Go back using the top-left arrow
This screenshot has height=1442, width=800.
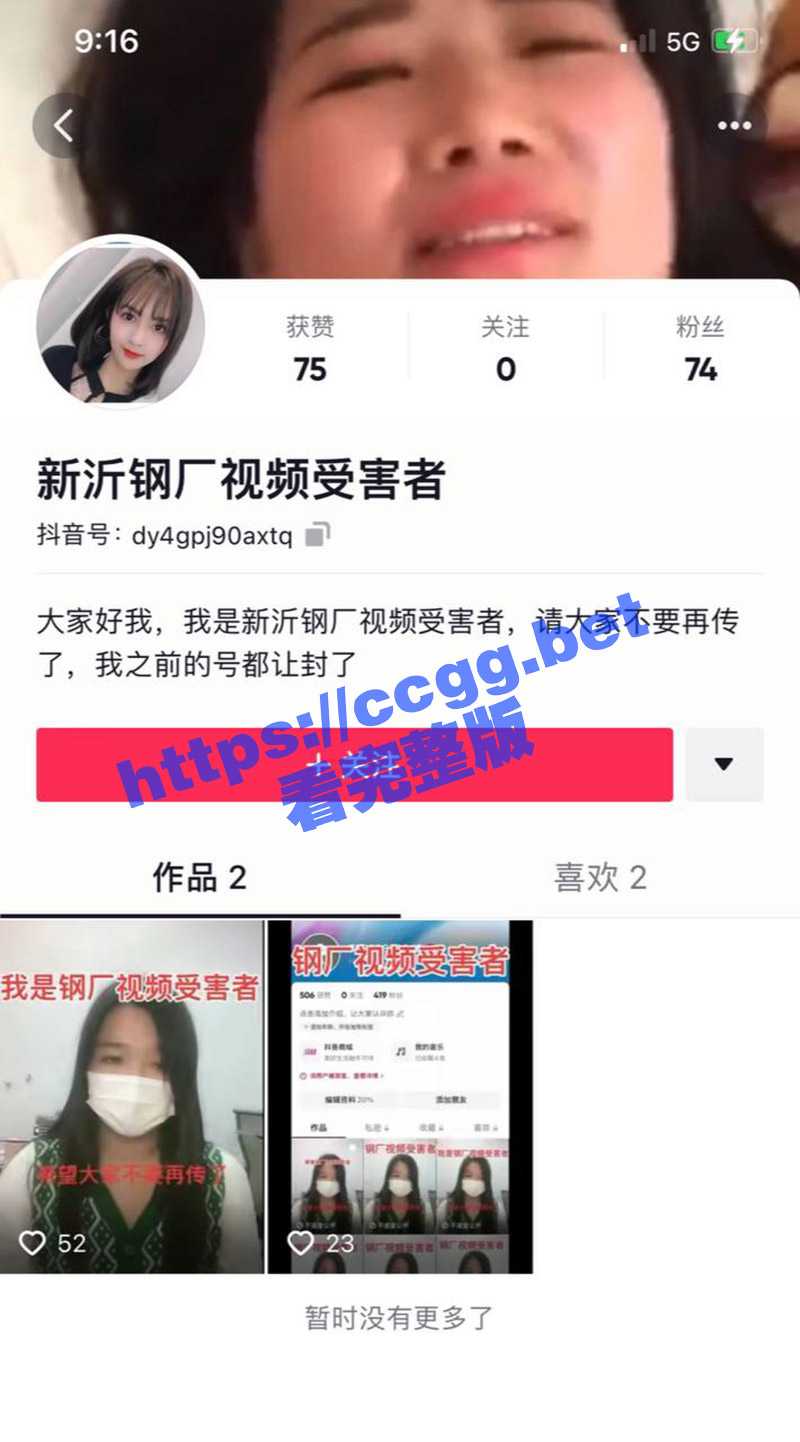[x=63, y=126]
